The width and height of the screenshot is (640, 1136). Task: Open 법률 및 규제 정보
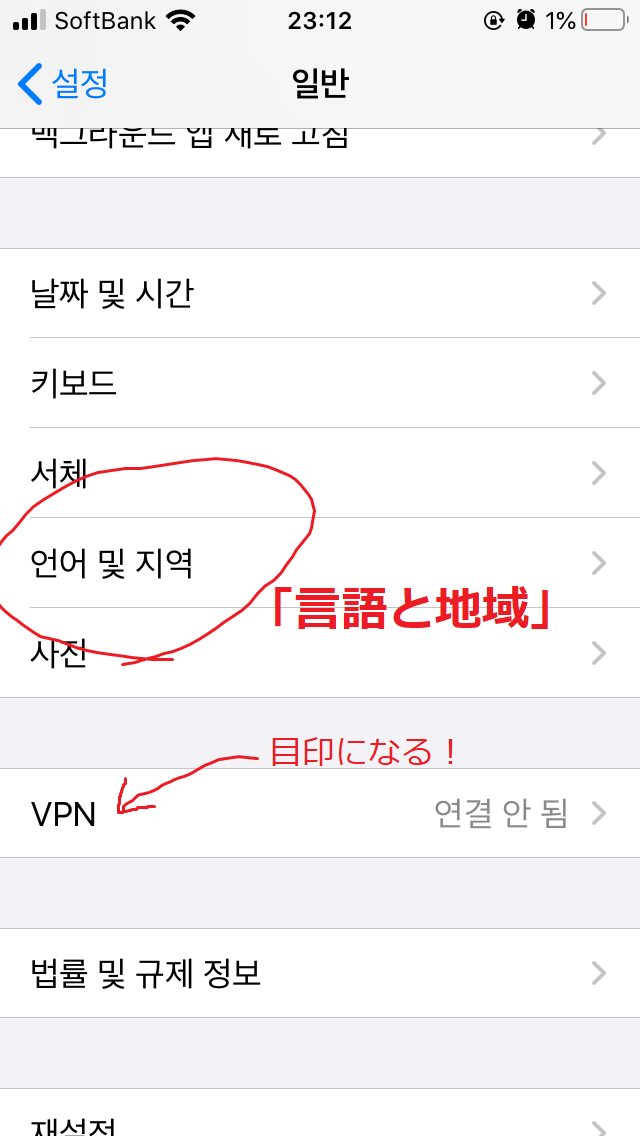pos(320,973)
